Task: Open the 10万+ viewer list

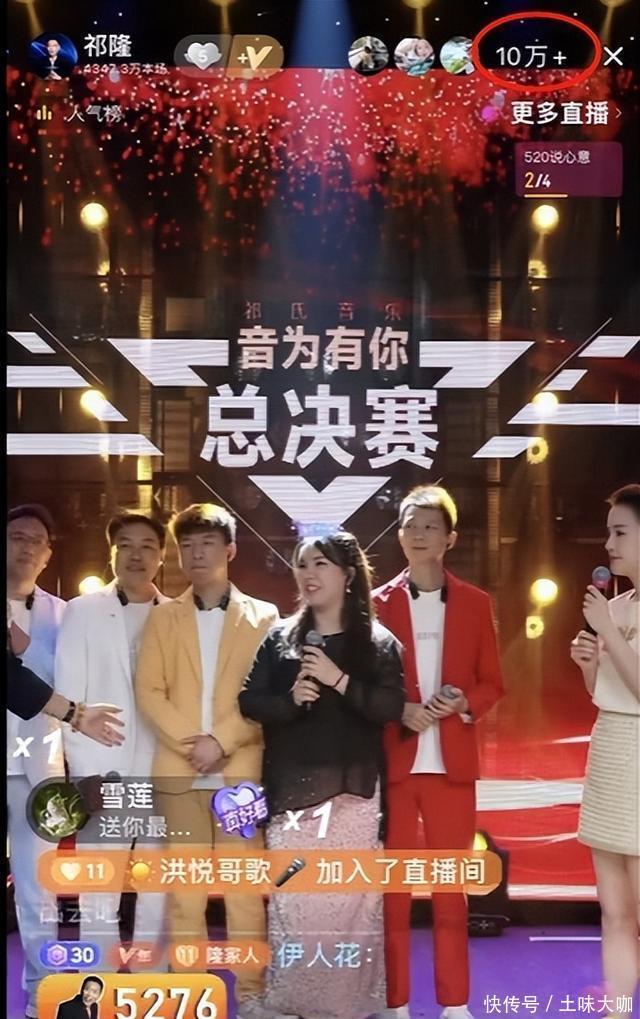Action: [x=533, y=56]
